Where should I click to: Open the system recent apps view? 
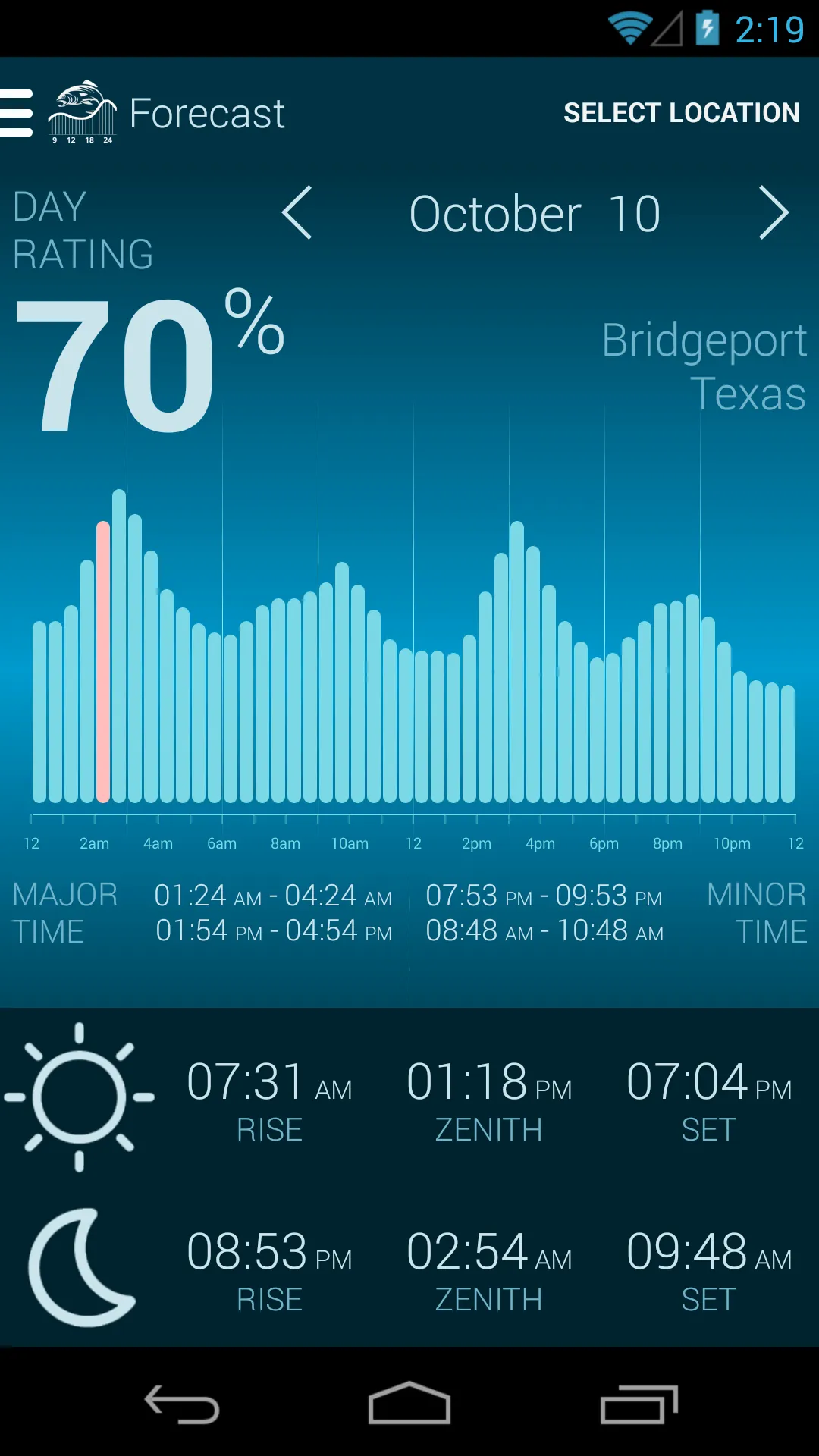(x=639, y=1404)
